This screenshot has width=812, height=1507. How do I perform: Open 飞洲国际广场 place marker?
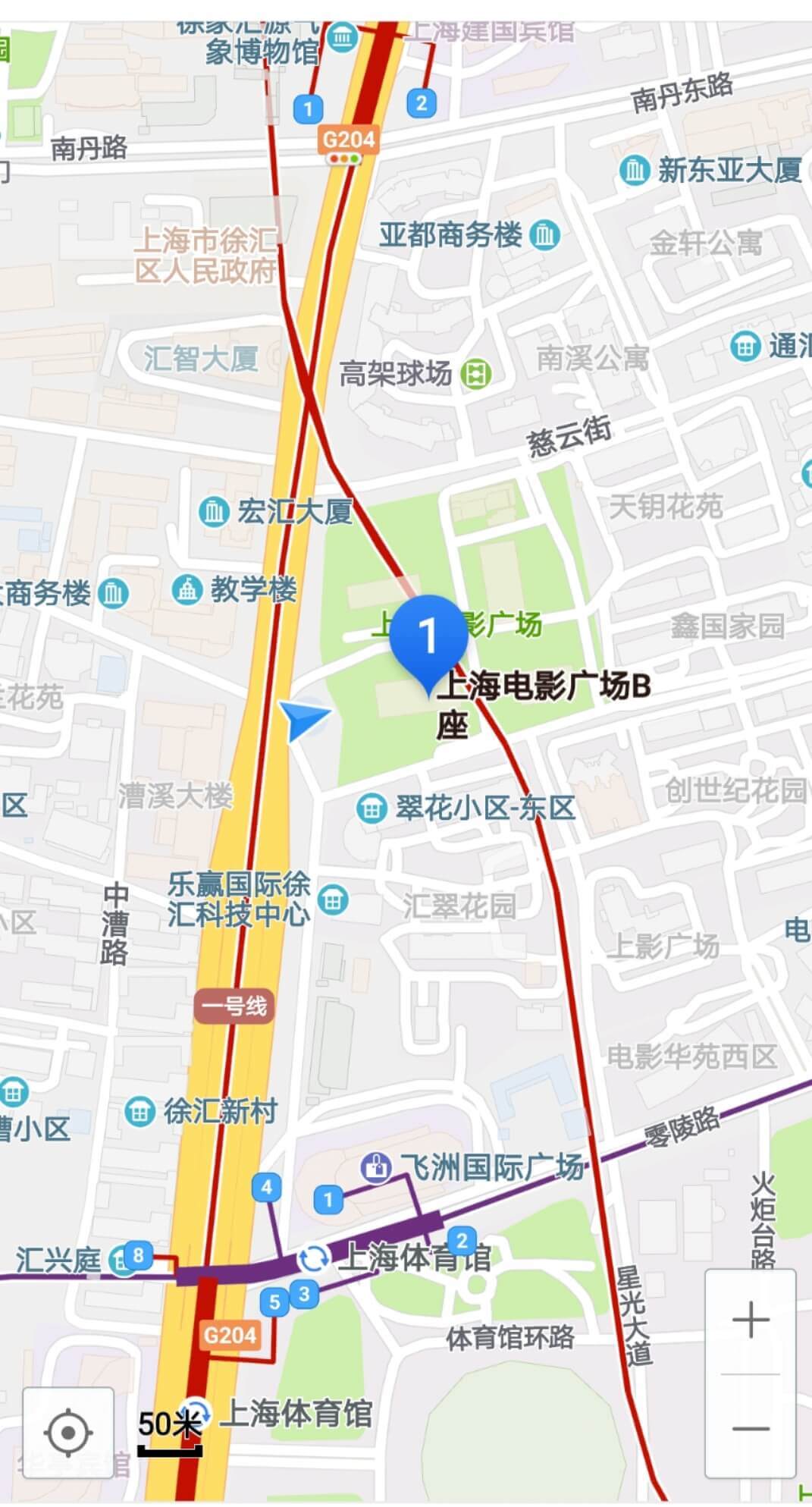click(x=375, y=1167)
